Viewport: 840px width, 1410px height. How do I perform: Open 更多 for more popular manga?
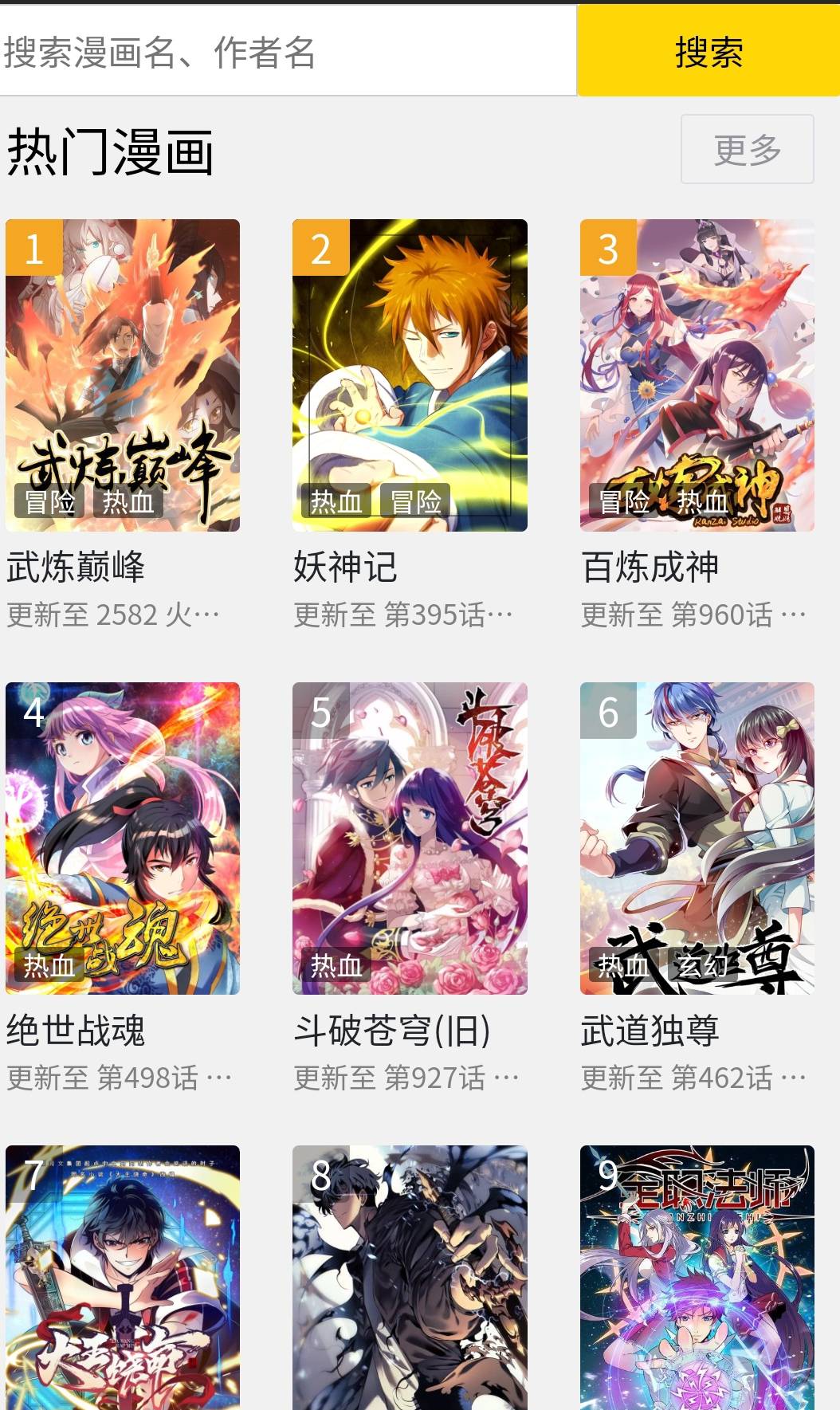click(x=747, y=150)
